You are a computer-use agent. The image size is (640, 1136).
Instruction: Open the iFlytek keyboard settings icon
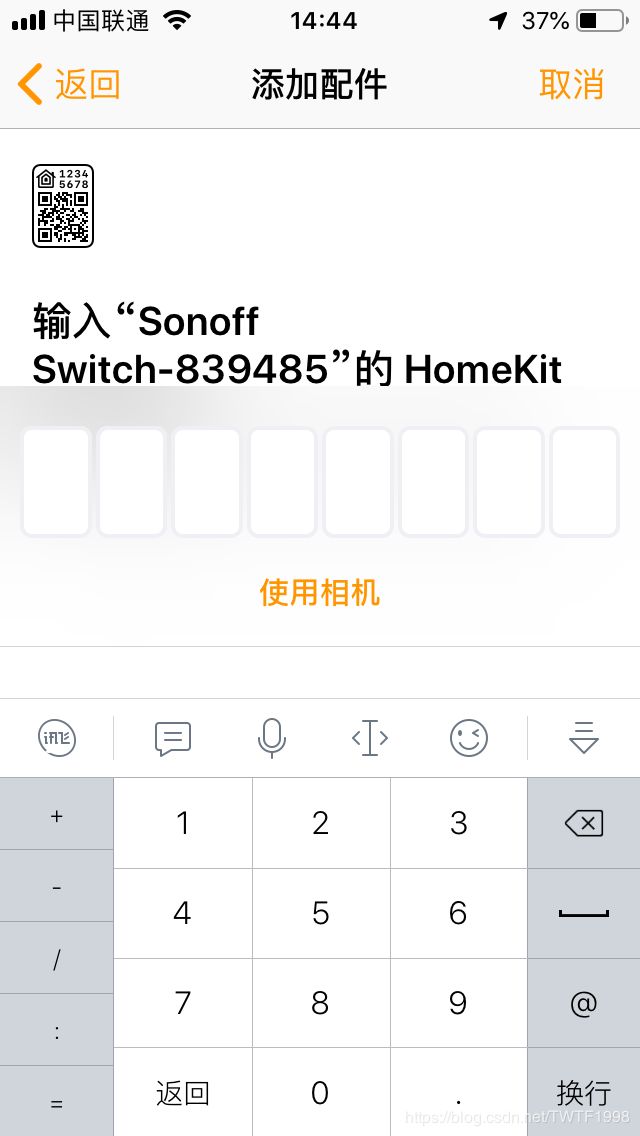coord(57,738)
